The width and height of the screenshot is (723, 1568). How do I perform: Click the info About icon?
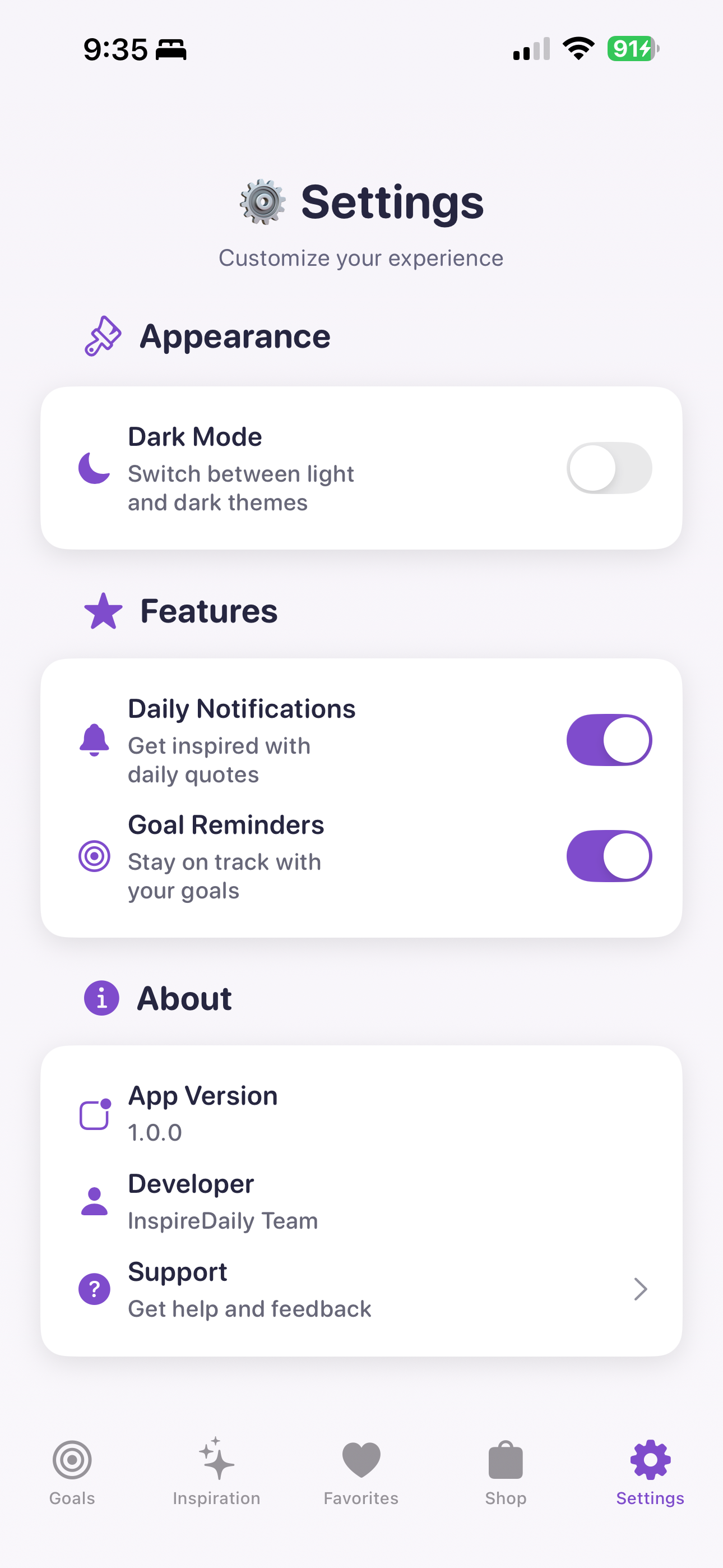pyautogui.click(x=101, y=998)
